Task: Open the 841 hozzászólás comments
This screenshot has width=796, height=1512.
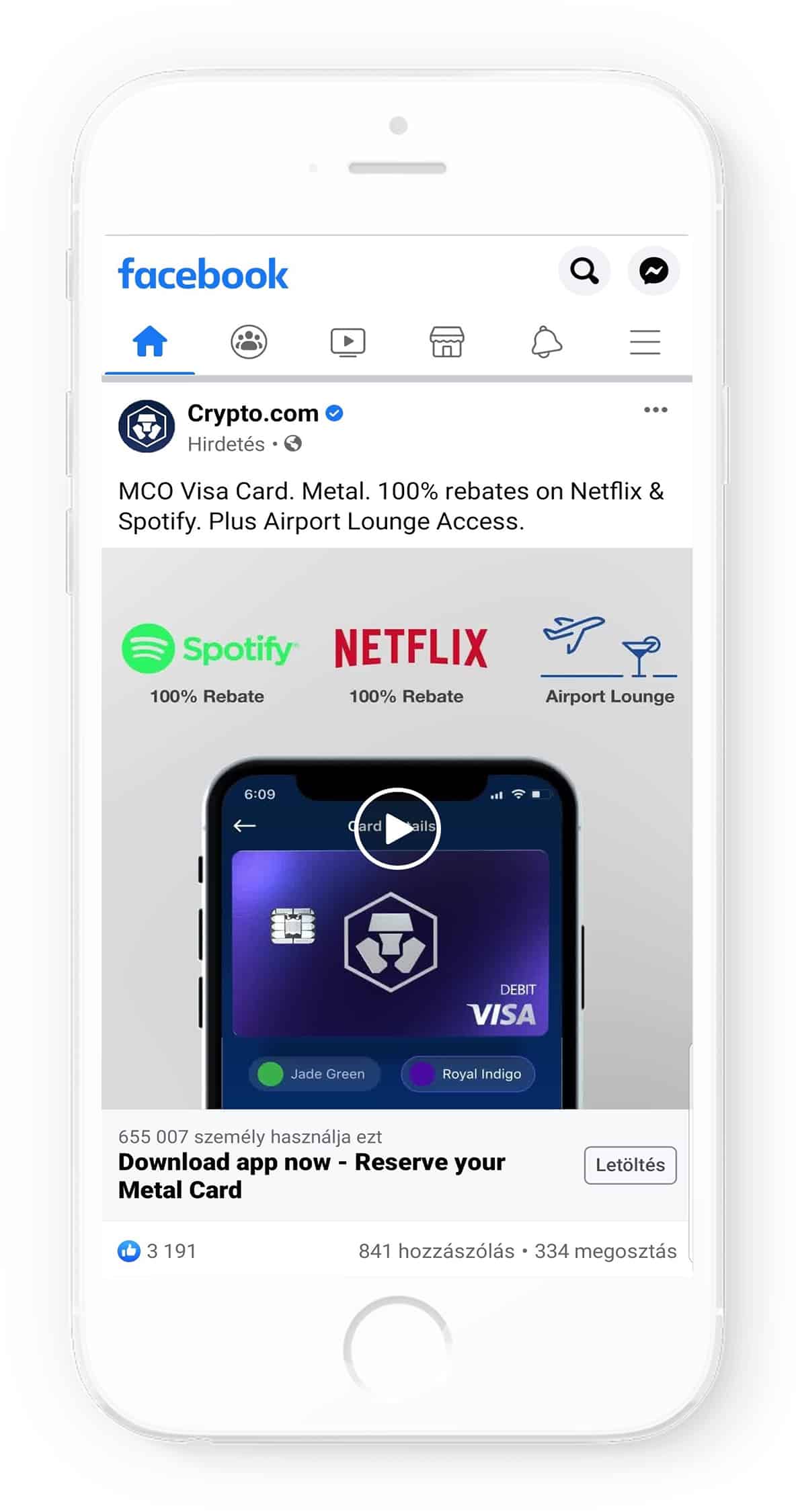Action: pyautogui.click(x=436, y=1251)
